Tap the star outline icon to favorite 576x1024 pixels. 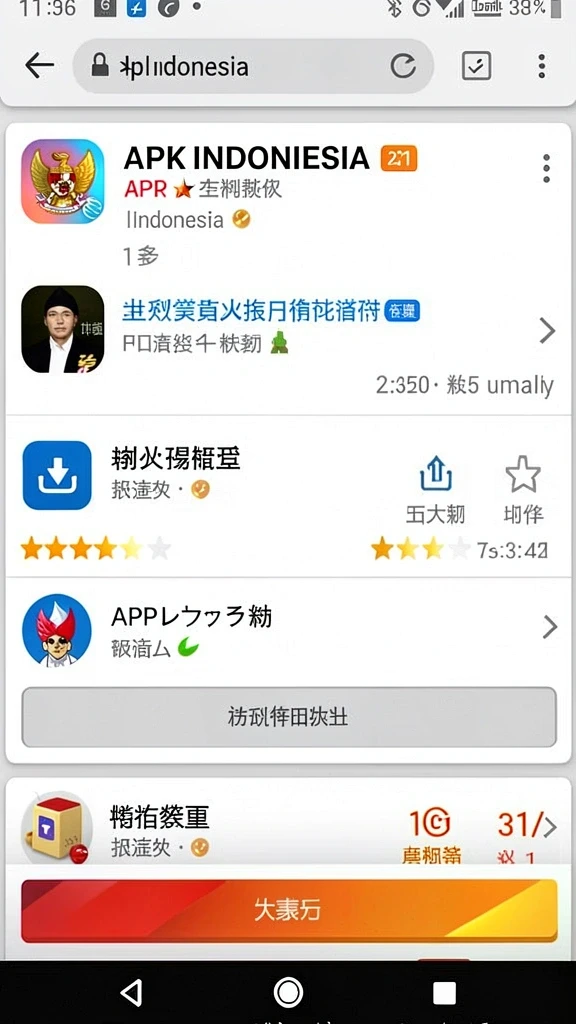[523, 474]
